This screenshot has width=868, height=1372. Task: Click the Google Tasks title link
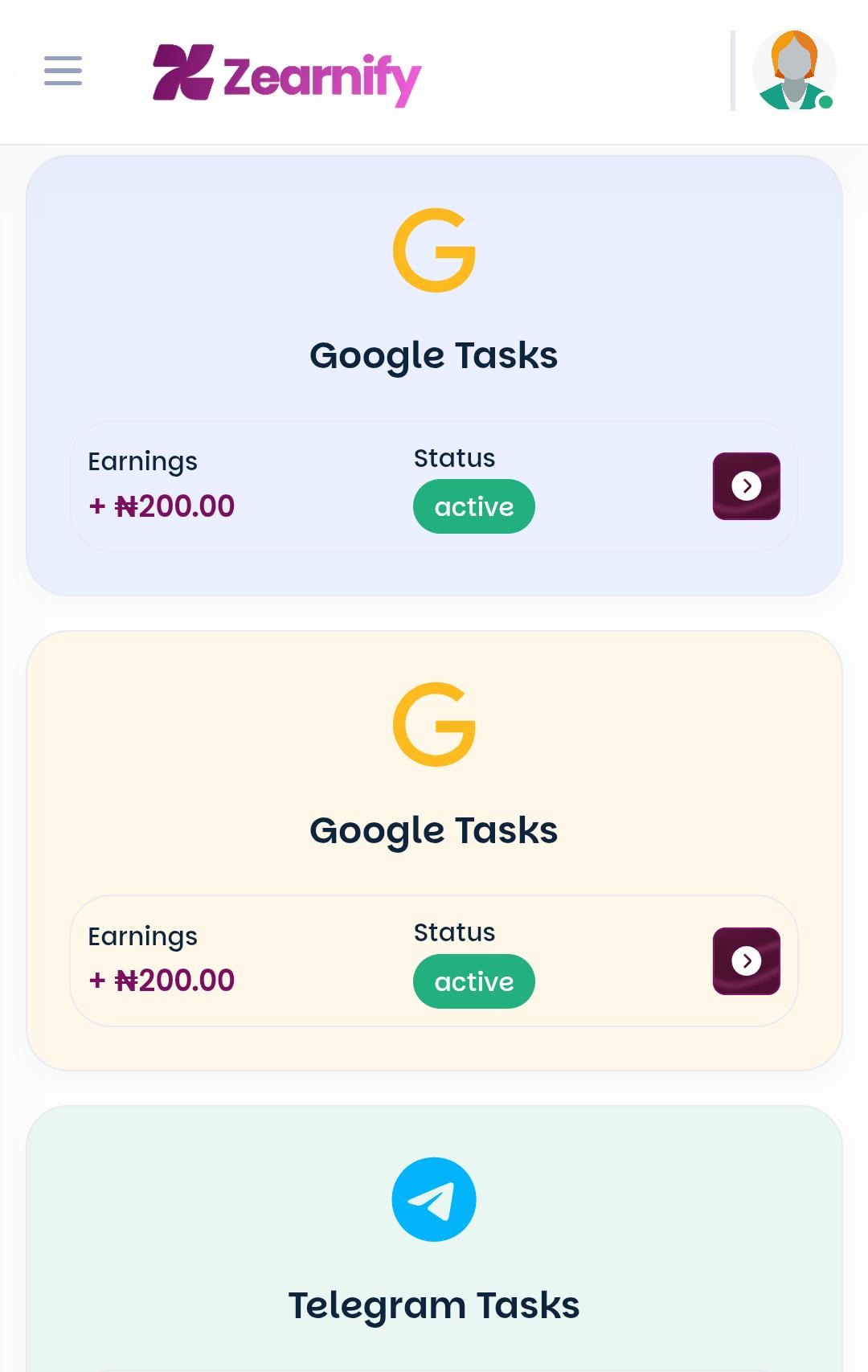pyautogui.click(x=433, y=354)
